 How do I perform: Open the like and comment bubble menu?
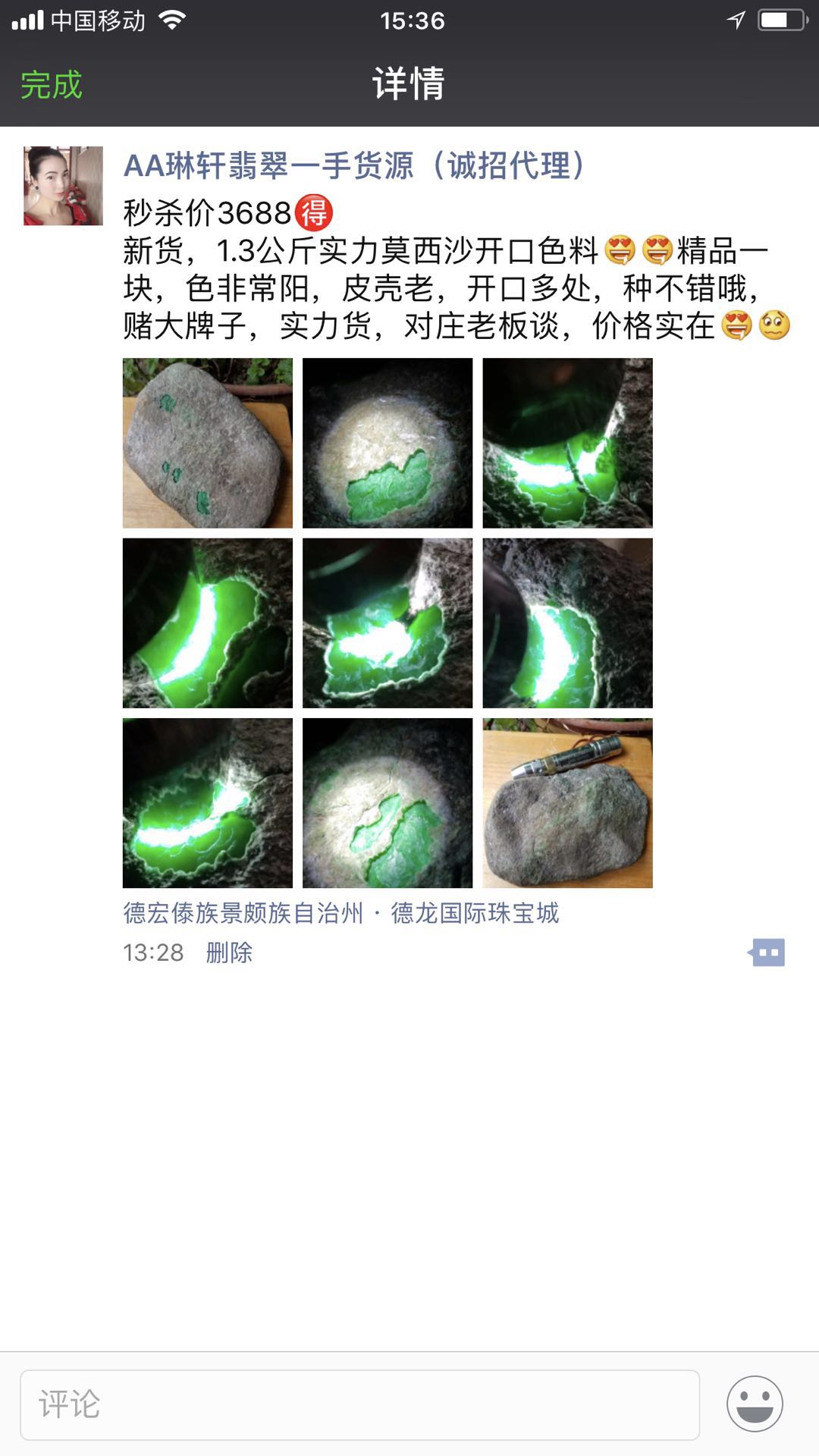(767, 952)
